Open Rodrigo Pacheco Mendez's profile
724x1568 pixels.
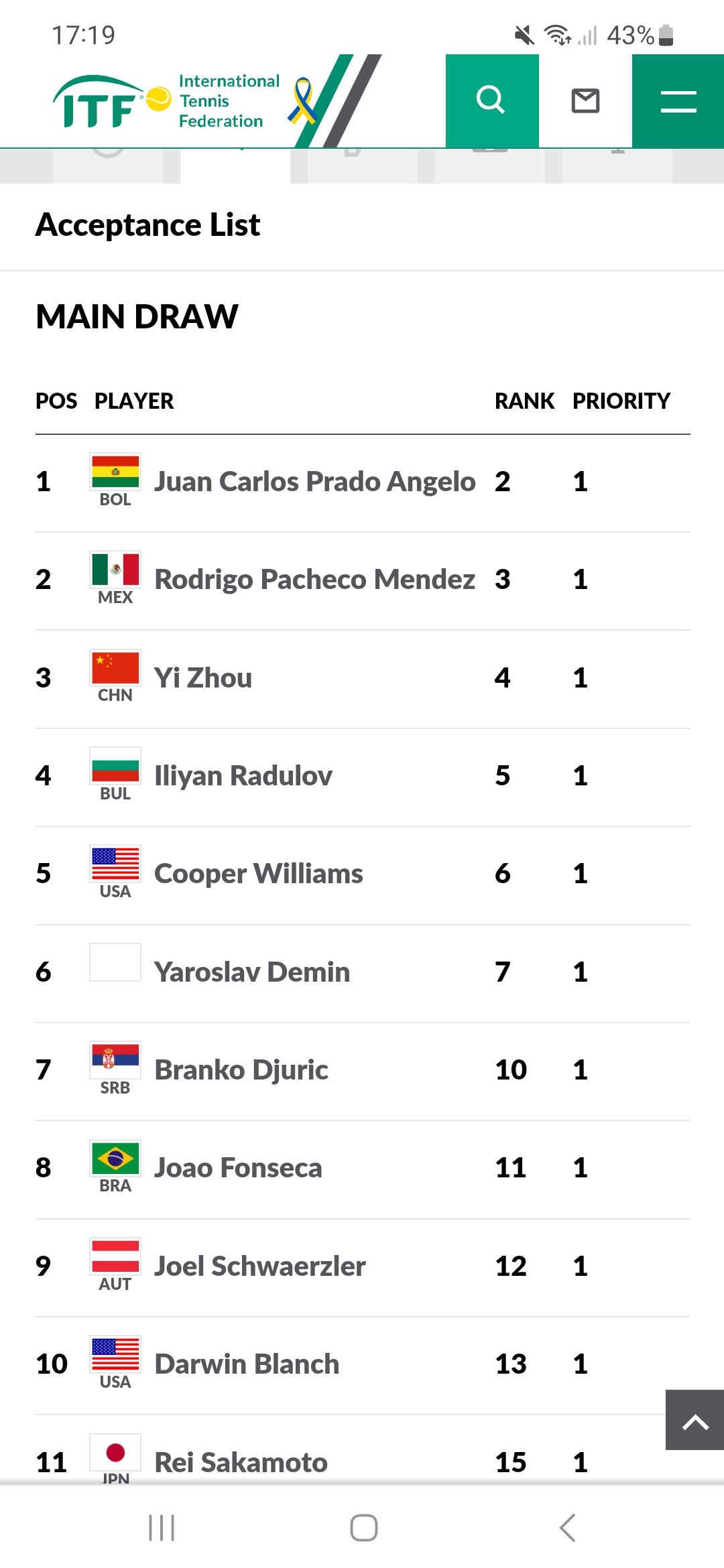315,580
